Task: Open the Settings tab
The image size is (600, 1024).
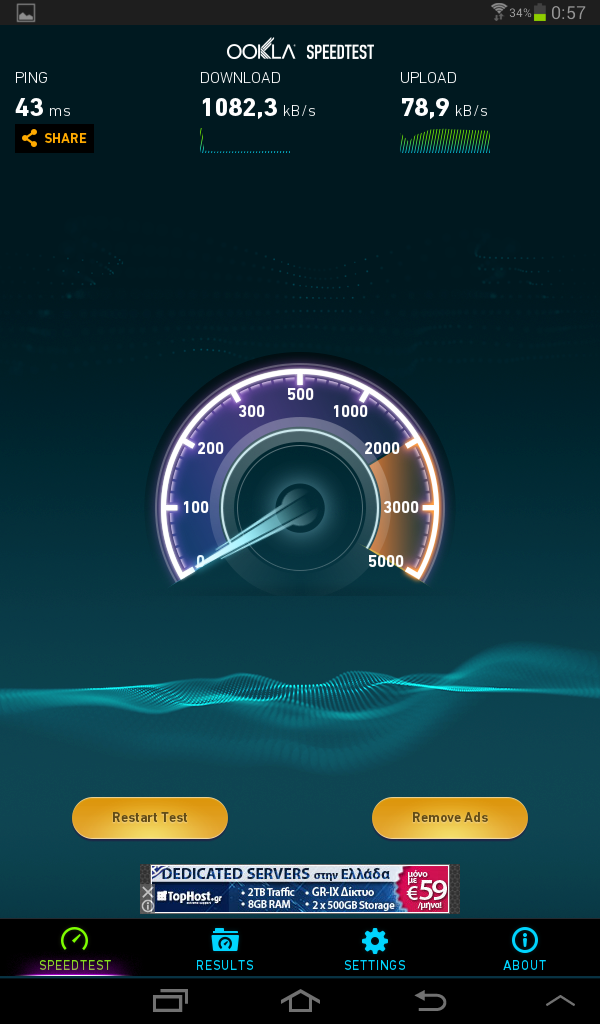Action: pos(375,950)
